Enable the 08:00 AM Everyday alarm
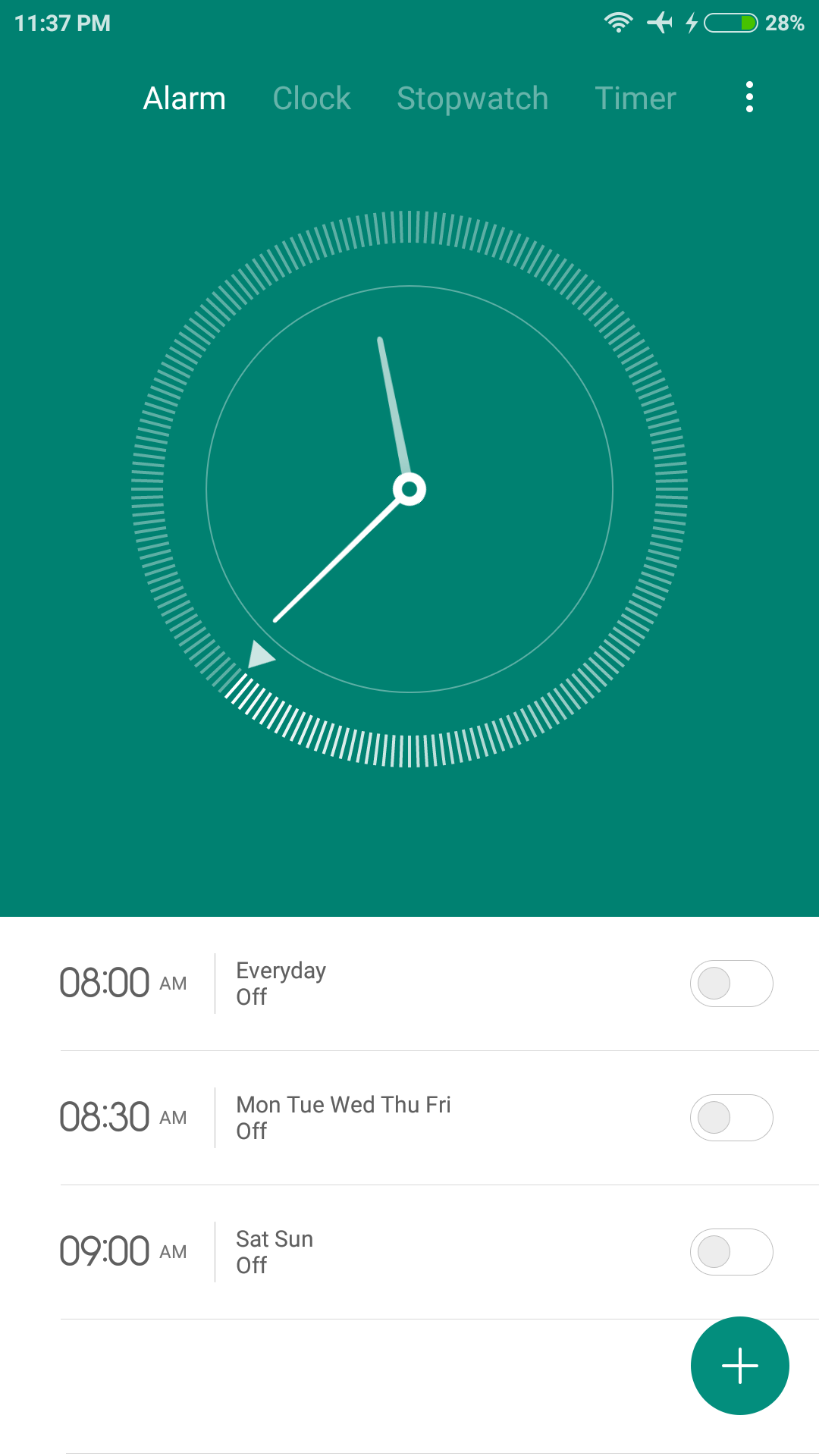 [731, 984]
